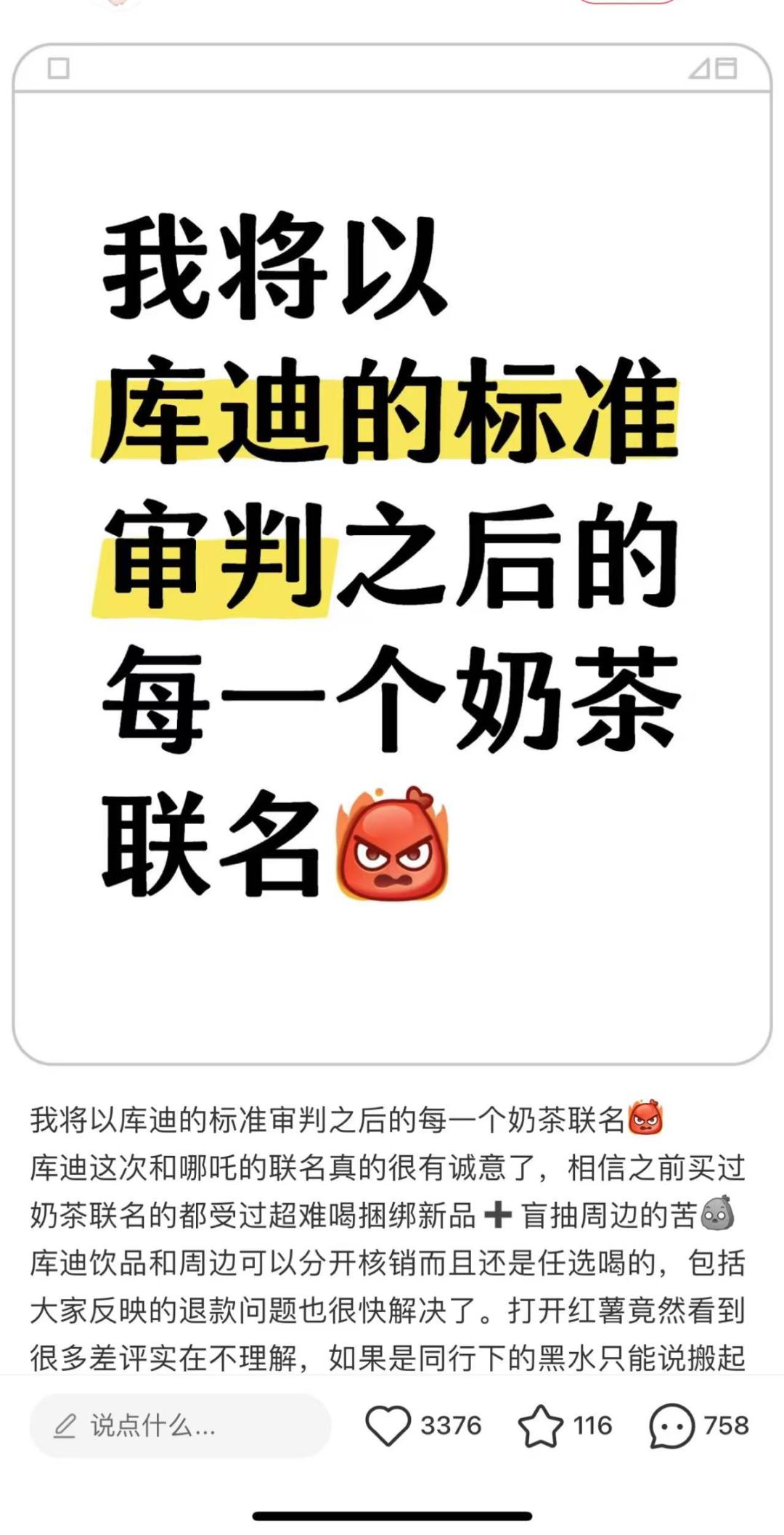Screen dimensions: 784x1535
Task: Save the post with the star icon
Action: click(540, 1425)
